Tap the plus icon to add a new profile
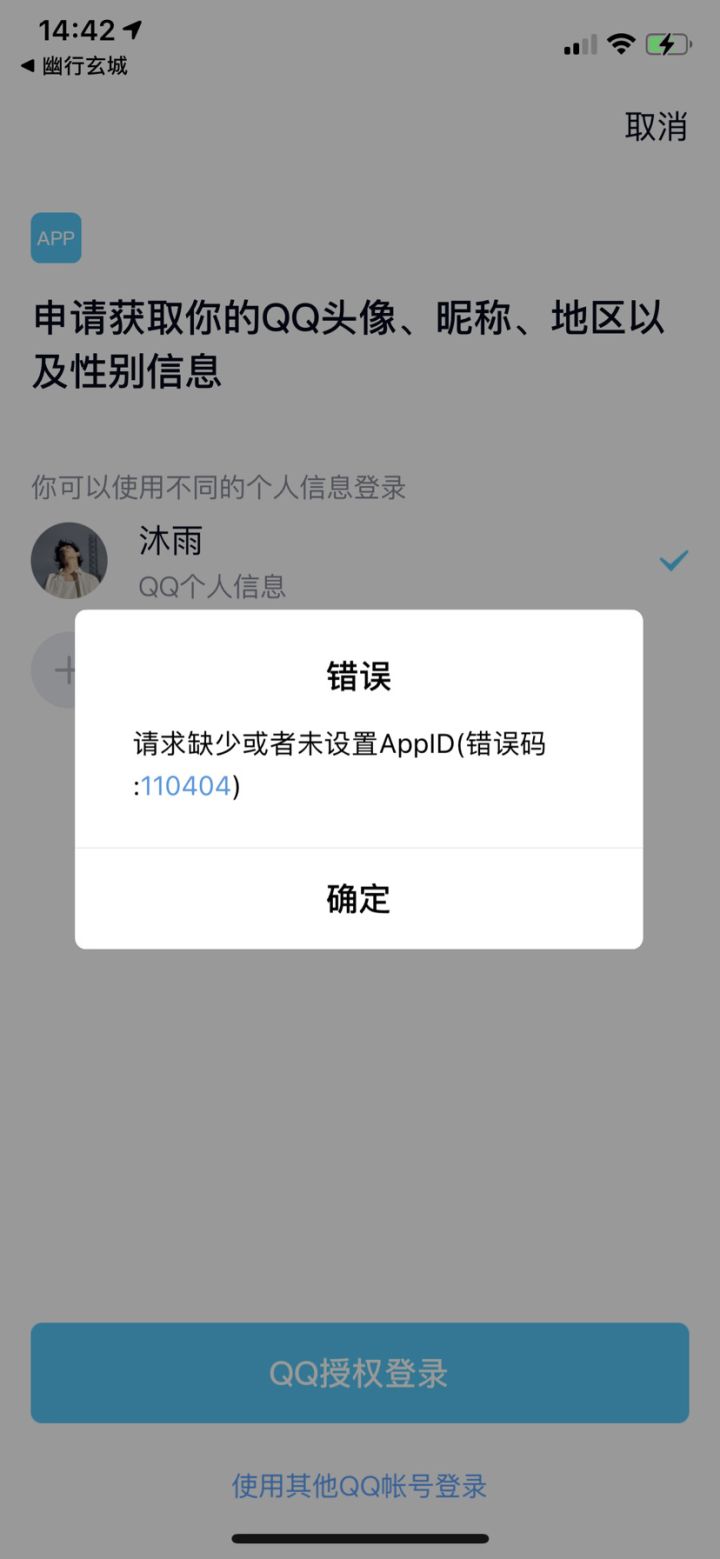Image resolution: width=720 pixels, height=1559 pixels. (69, 669)
